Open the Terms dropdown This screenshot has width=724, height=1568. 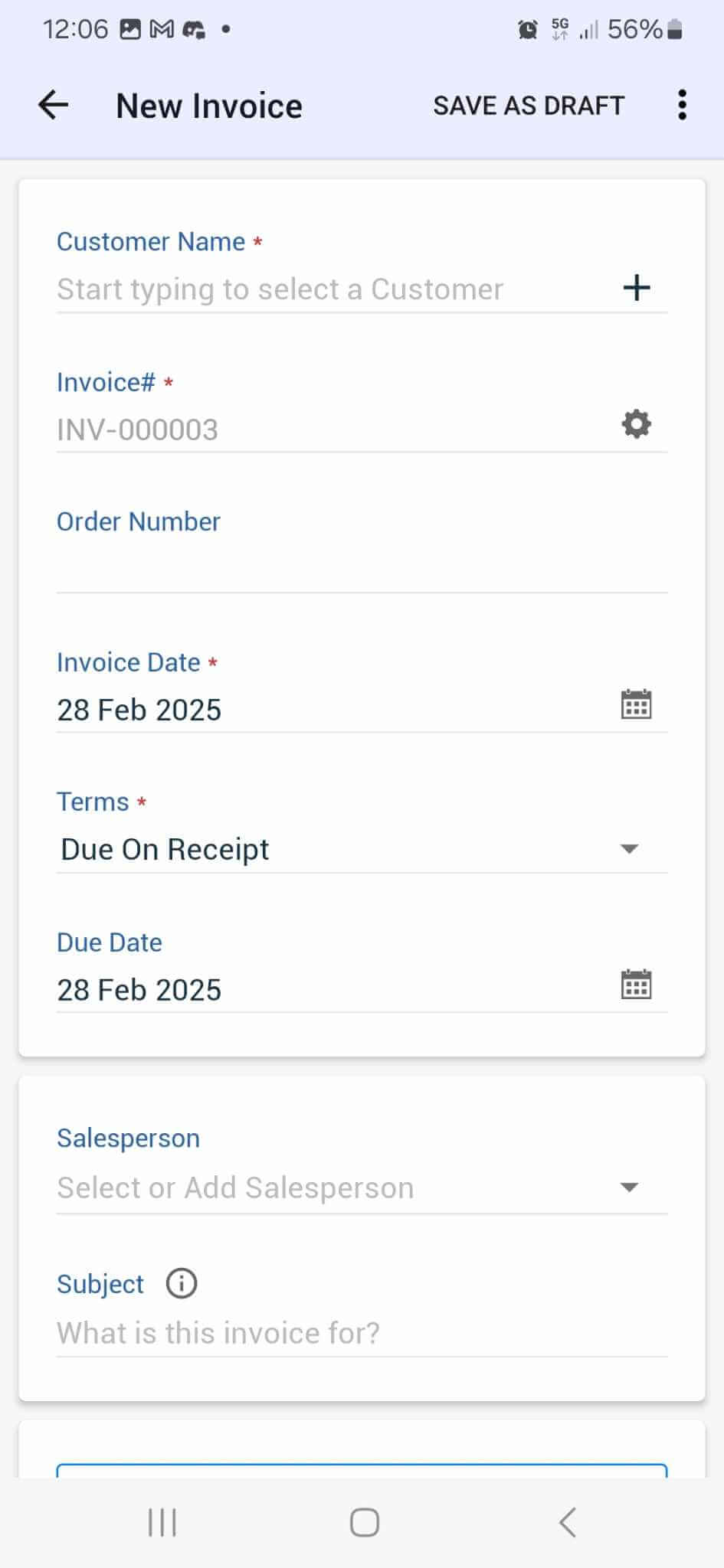click(628, 848)
